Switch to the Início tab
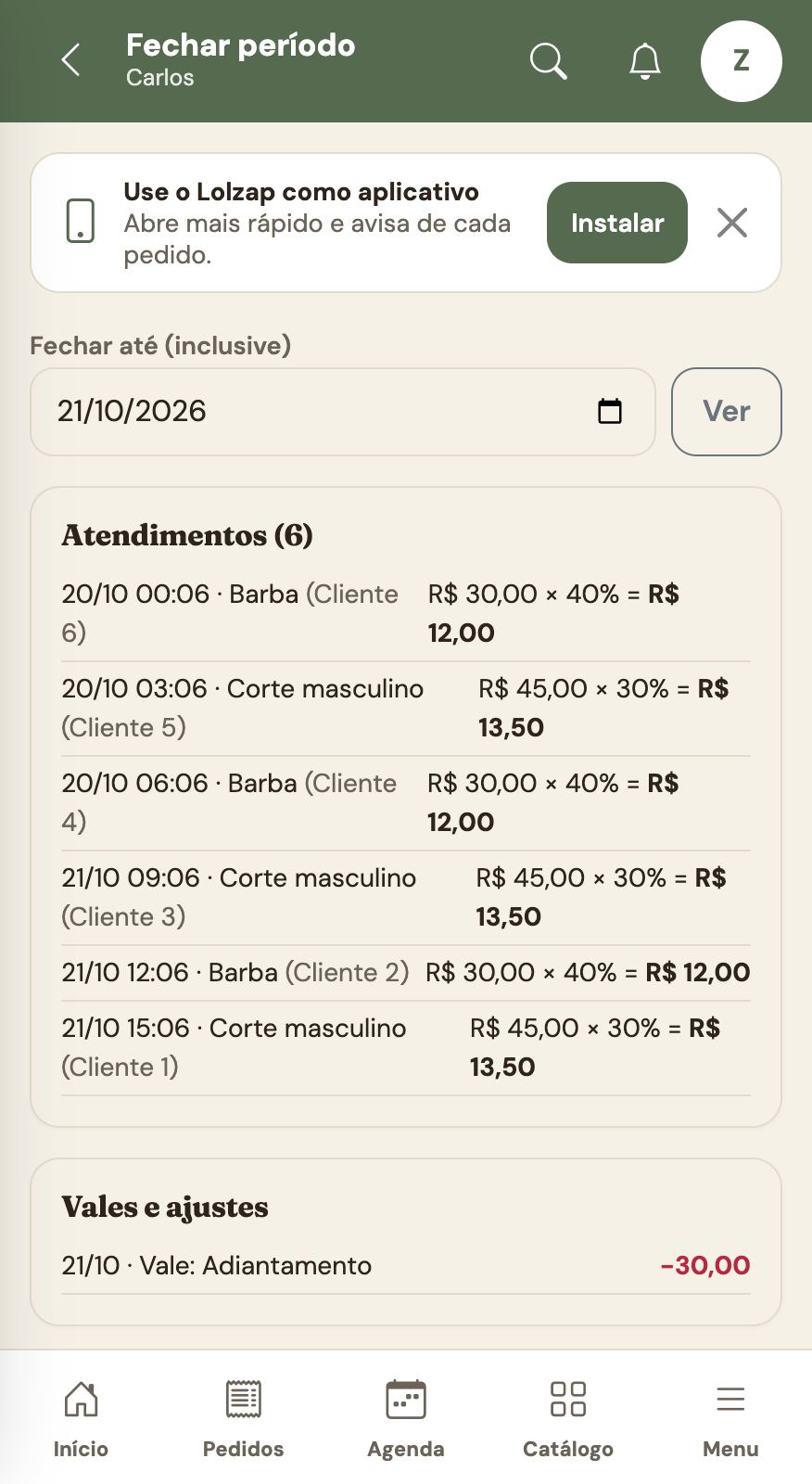The image size is (812, 1484). point(81,1418)
